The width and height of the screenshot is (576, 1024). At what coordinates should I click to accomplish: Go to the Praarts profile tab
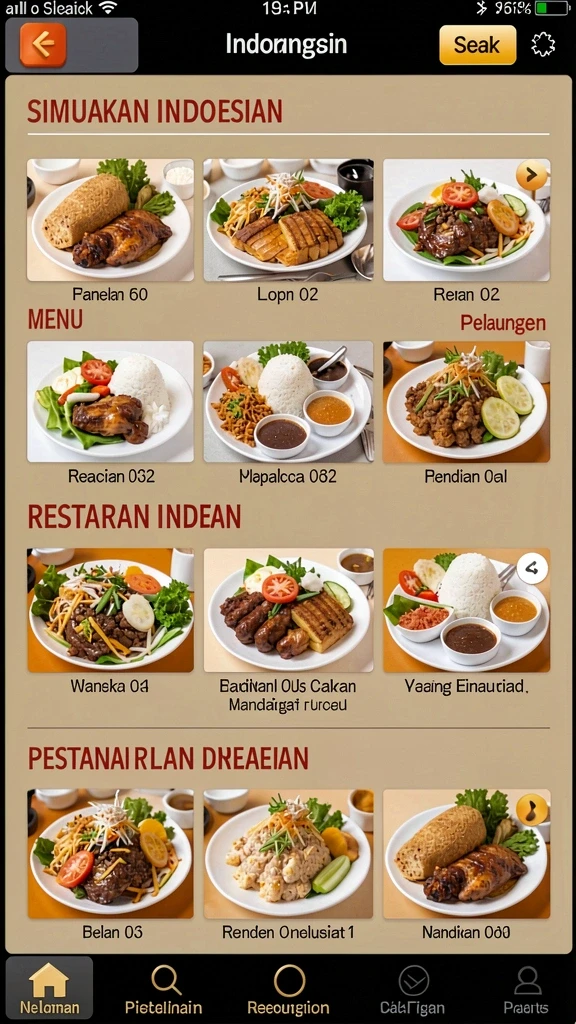pos(526,989)
